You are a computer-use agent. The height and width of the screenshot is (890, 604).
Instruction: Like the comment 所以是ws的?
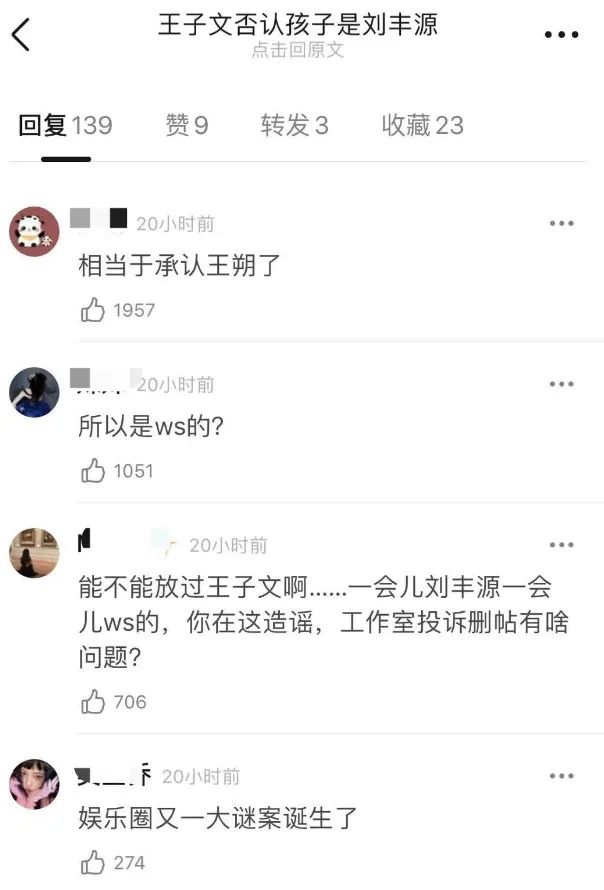tap(94, 470)
